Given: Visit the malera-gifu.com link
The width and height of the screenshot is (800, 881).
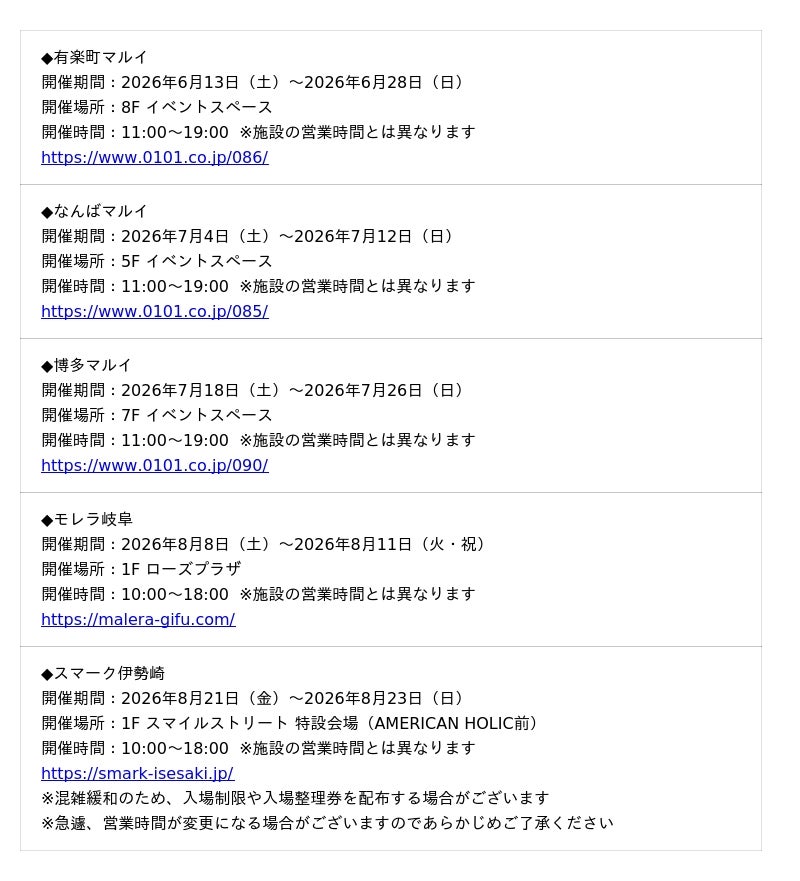Looking at the screenshot, I should pyautogui.click(x=138, y=619).
